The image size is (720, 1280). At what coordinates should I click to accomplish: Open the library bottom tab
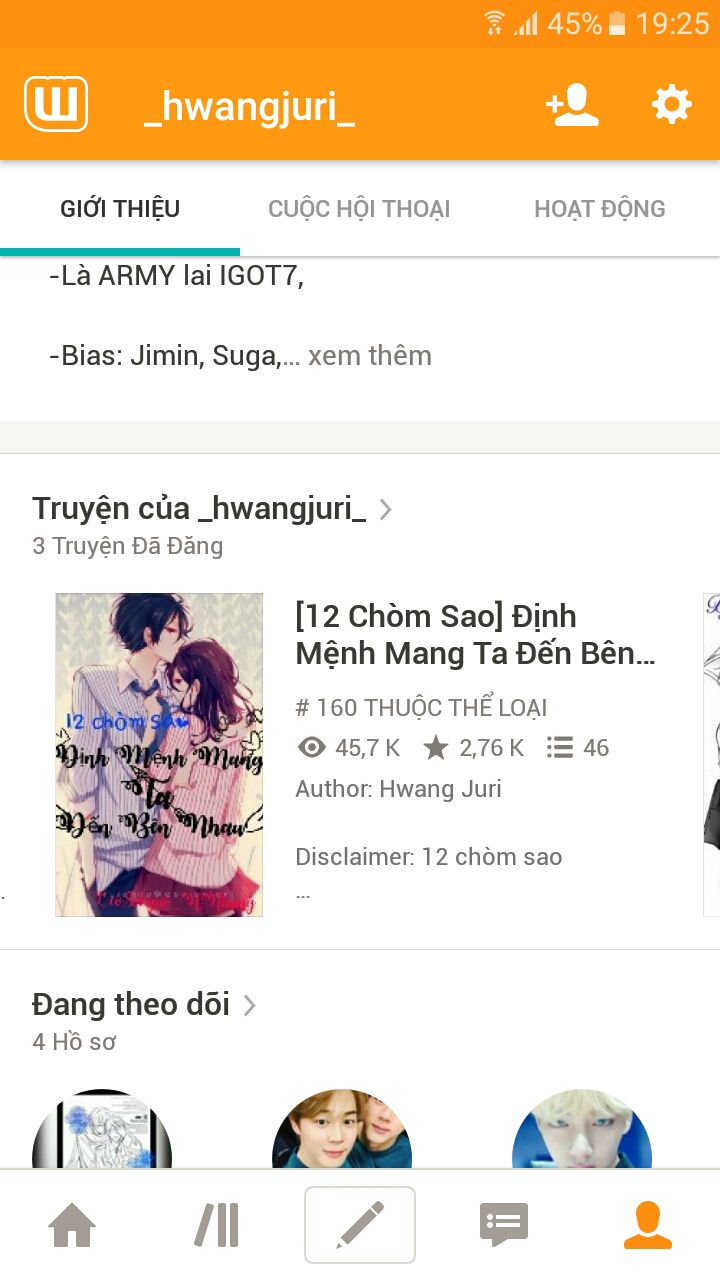[x=216, y=1225]
